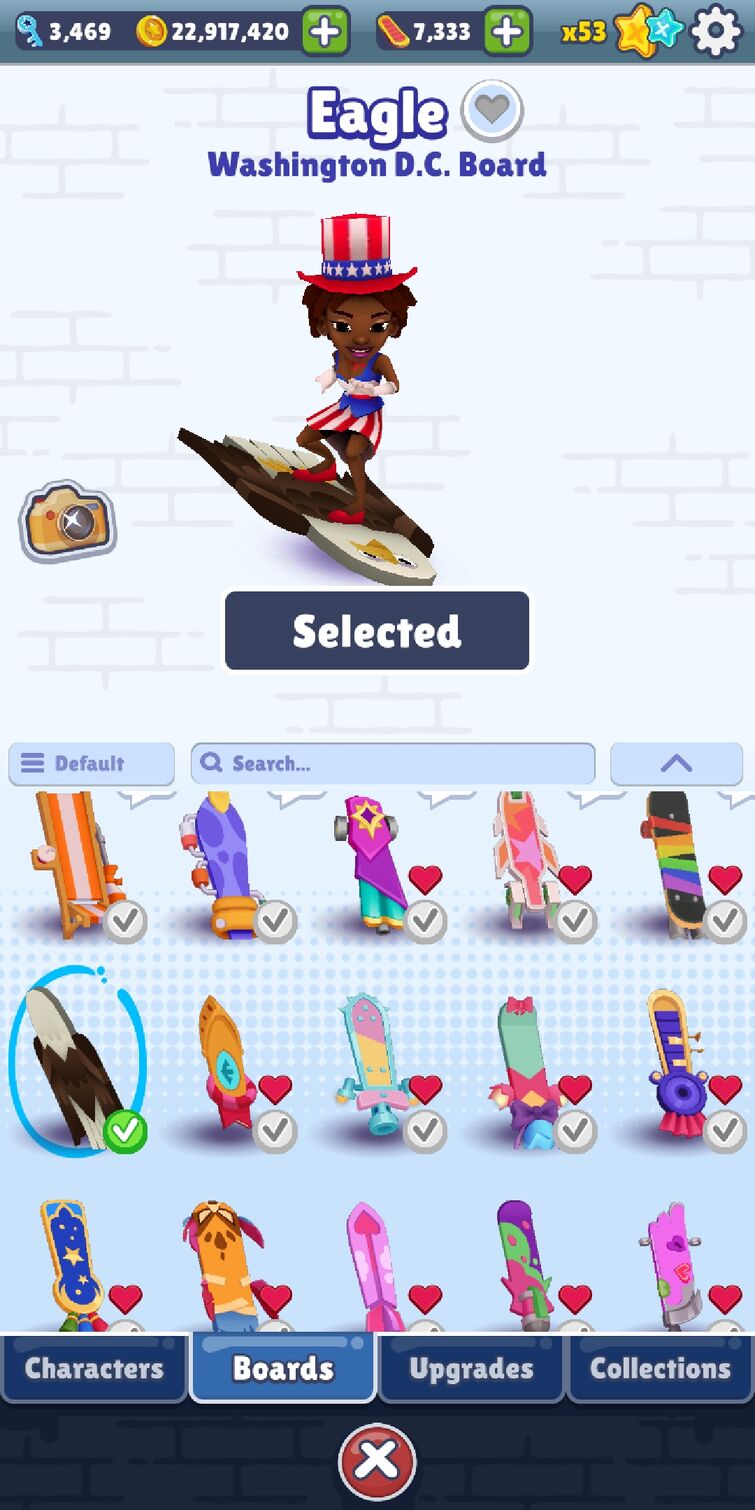This screenshot has width=755, height=1510.
Task: Switch to the Collections tab
Action: click(660, 1368)
